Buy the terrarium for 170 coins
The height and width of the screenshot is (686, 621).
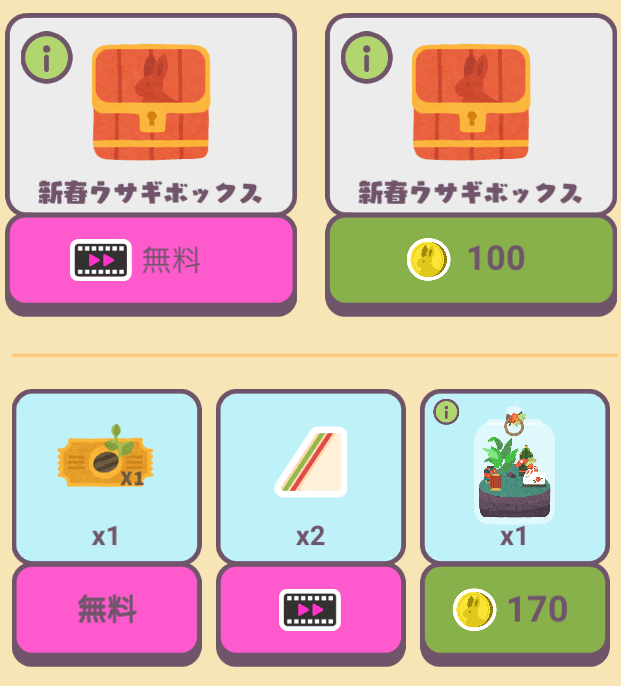coord(514,609)
